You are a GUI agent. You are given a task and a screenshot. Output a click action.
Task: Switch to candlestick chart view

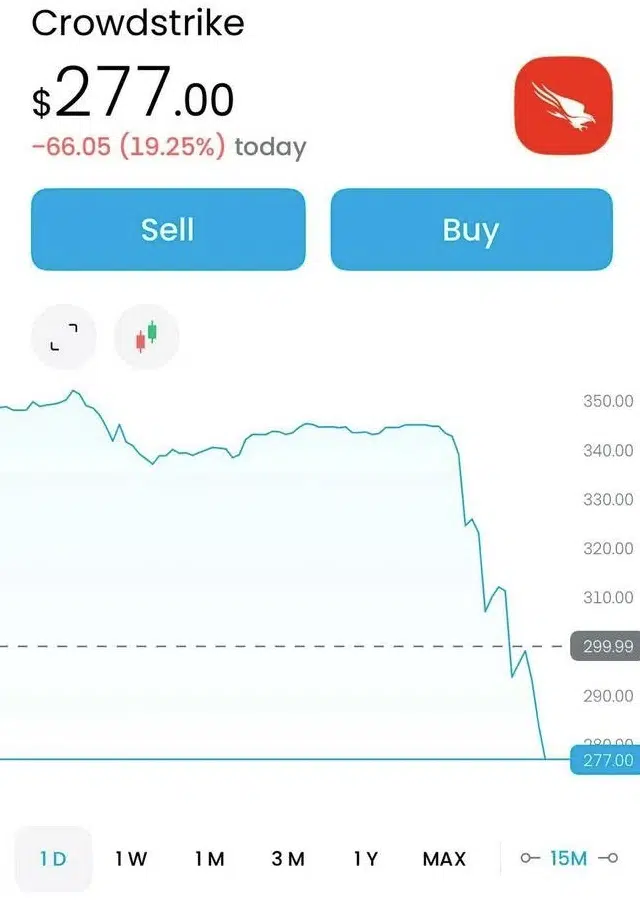tap(147, 337)
